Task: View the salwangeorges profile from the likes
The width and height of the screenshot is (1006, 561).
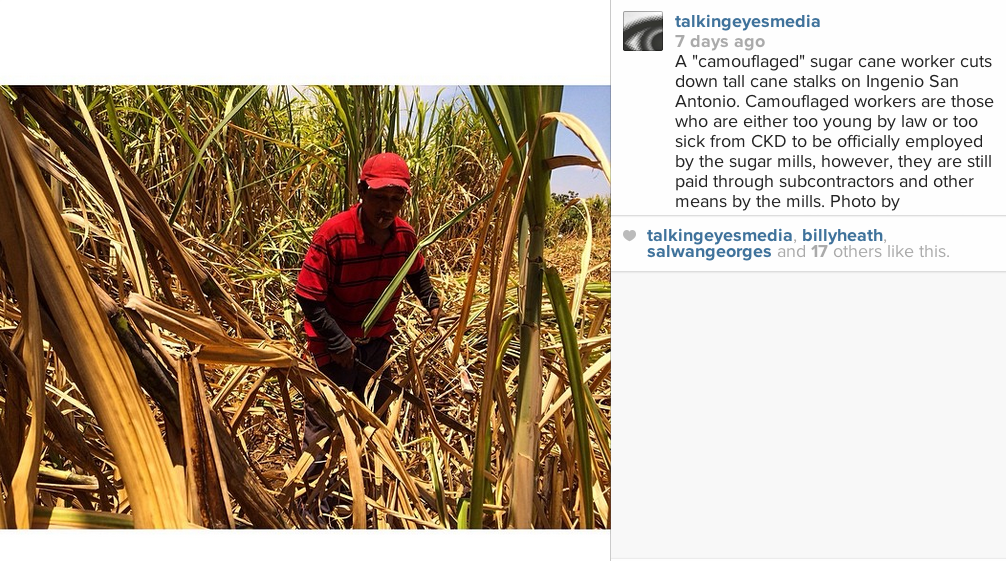Action: pos(709,252)
